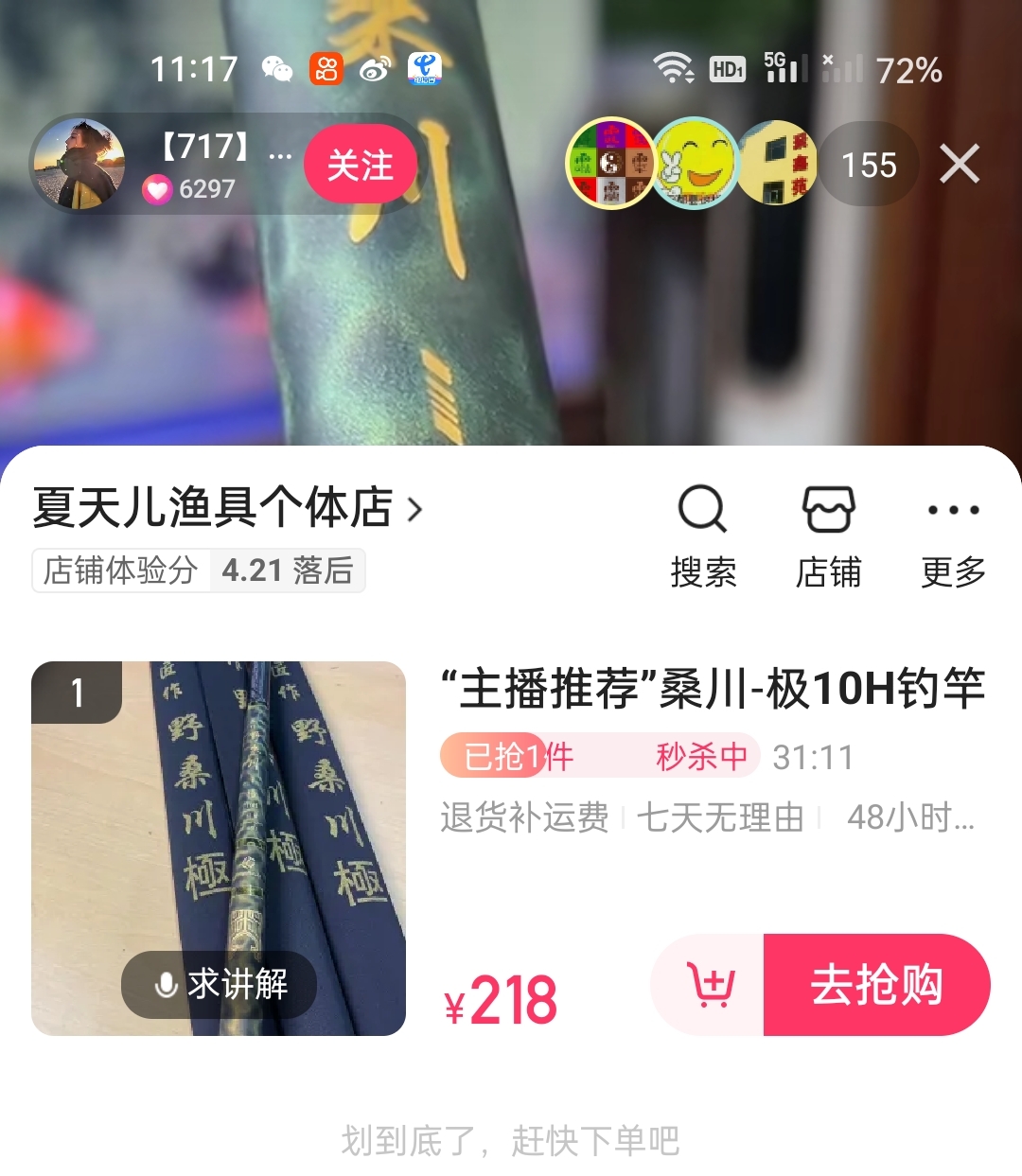Open the 店铺 store icon

pyautogui.click(x=828, y=535)
